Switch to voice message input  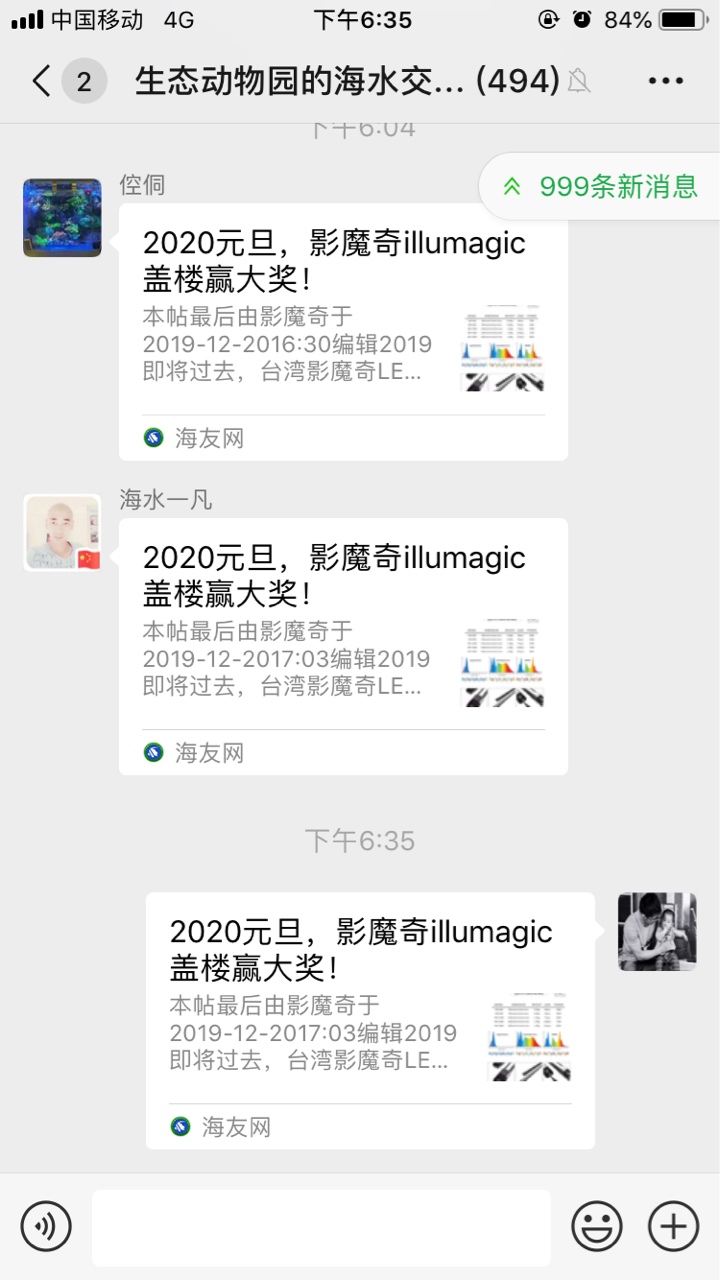pos(46,1226)
